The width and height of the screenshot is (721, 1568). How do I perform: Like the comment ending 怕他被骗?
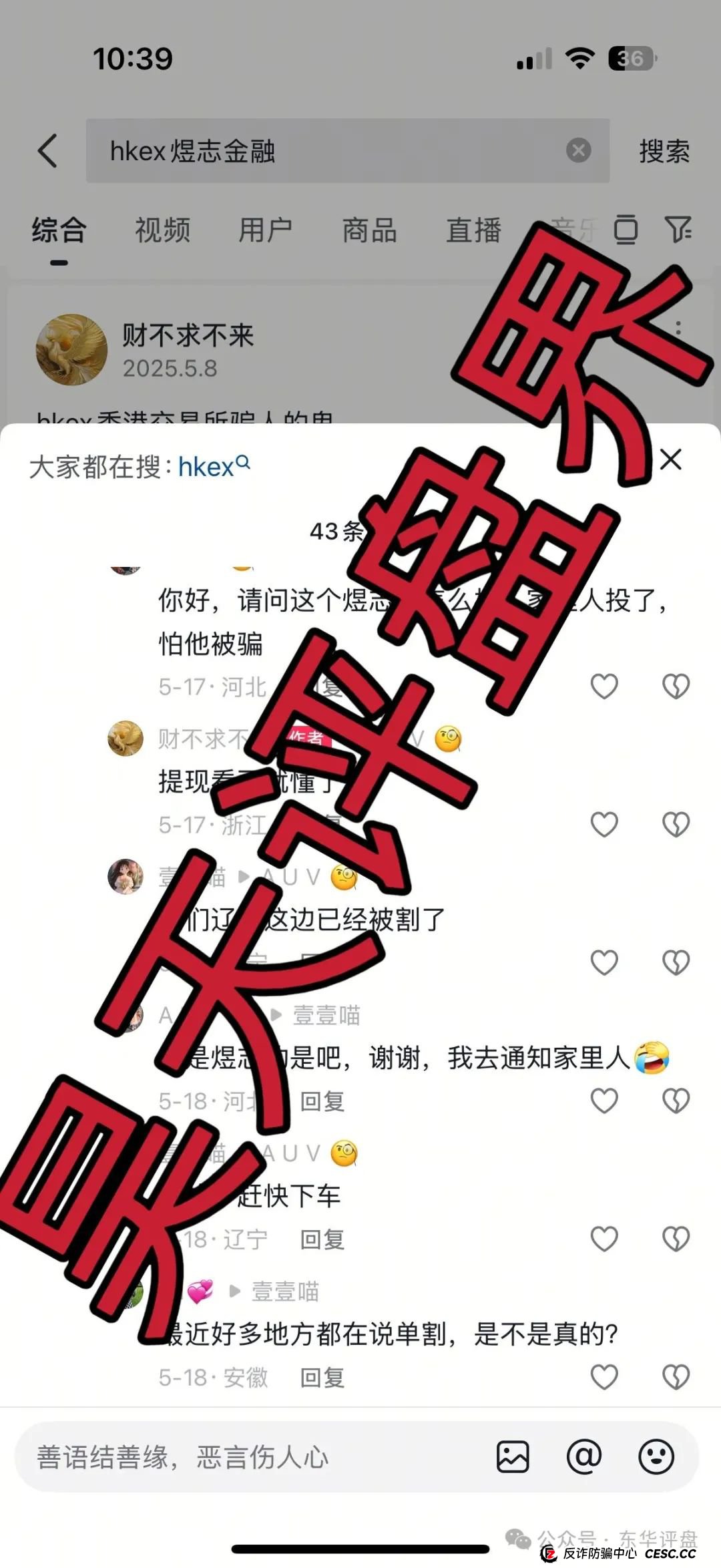[x=604, y=686]
